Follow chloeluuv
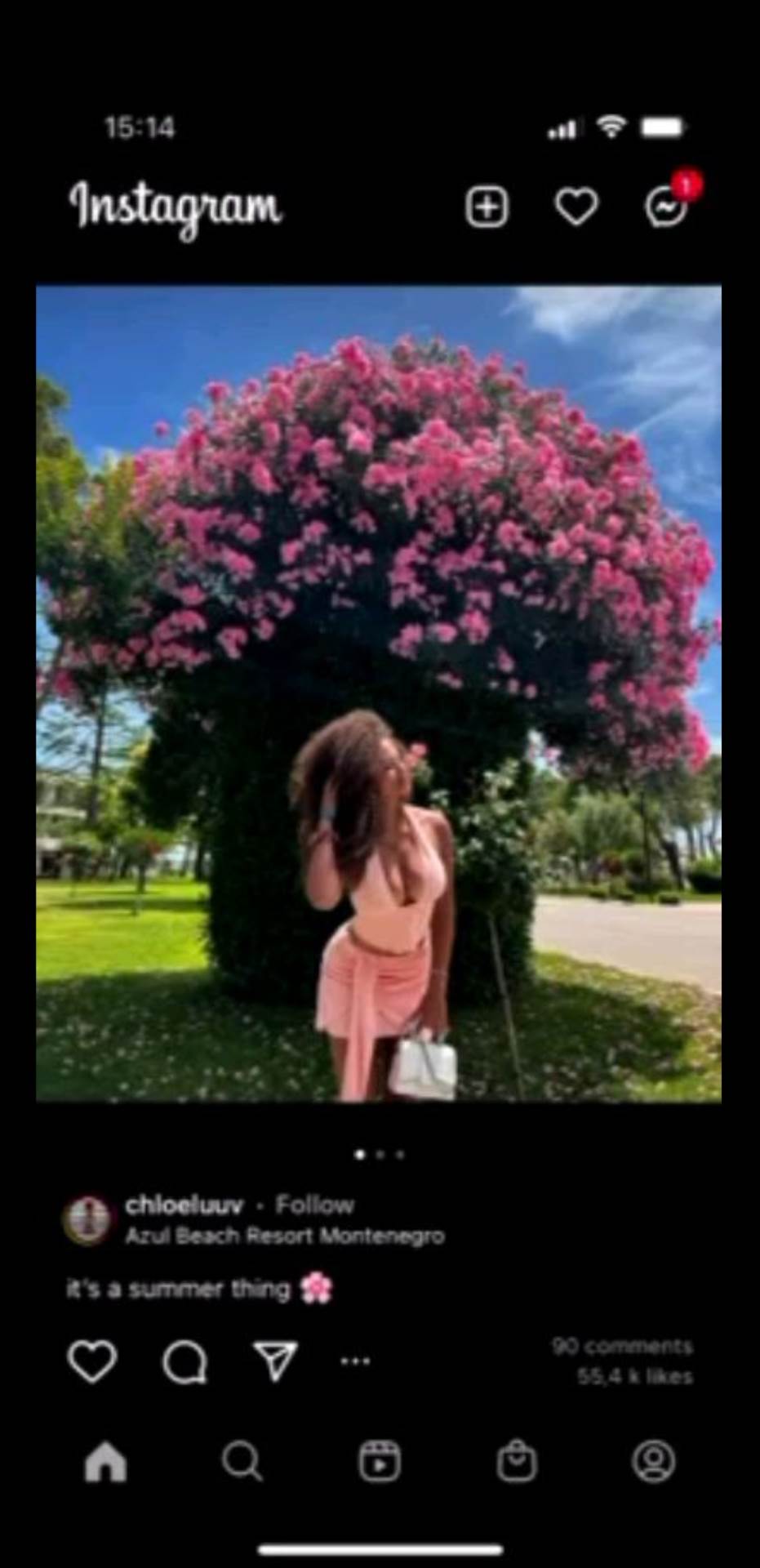The image size is (760, 1568). (x=315, y=1205)
